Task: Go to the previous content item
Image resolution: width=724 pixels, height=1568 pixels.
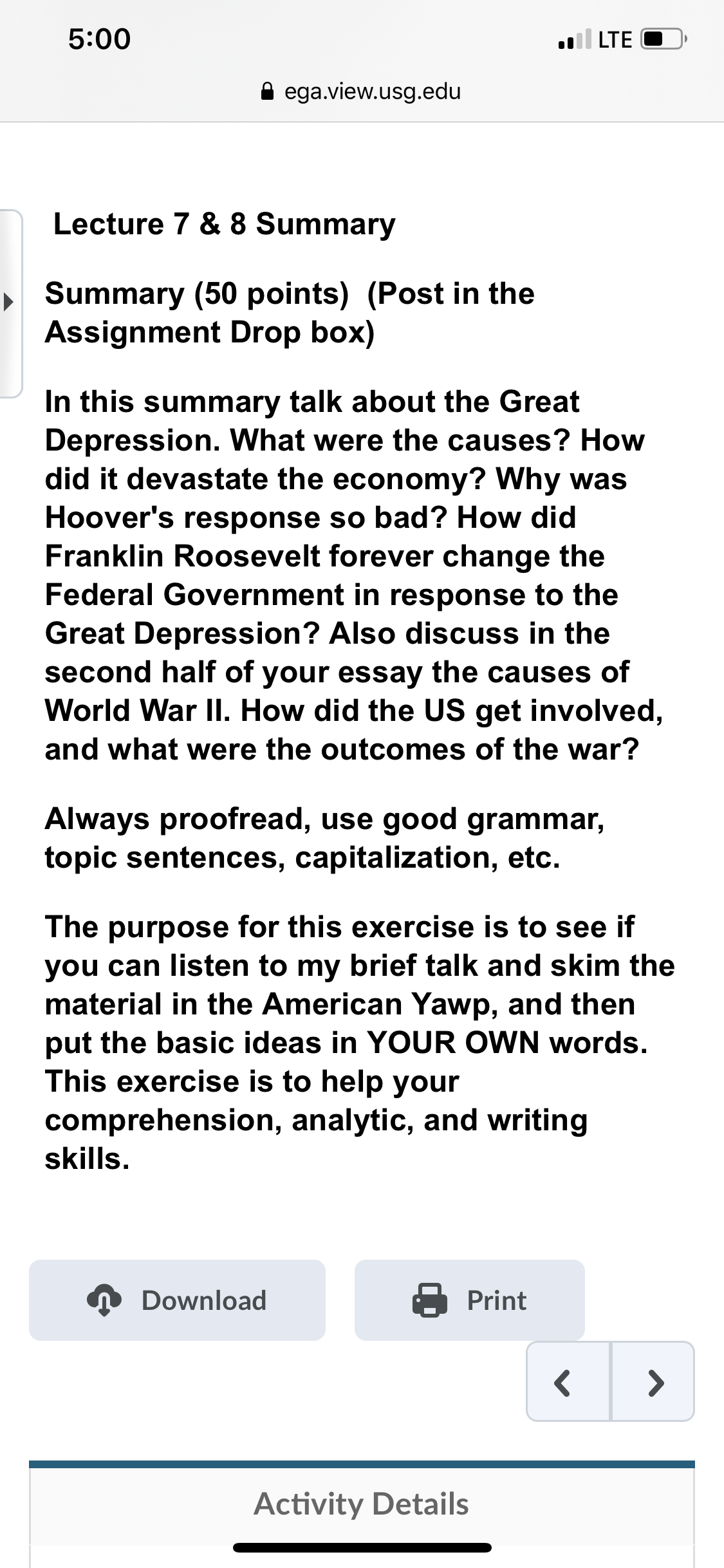Action: click(x=568, y=1381)
